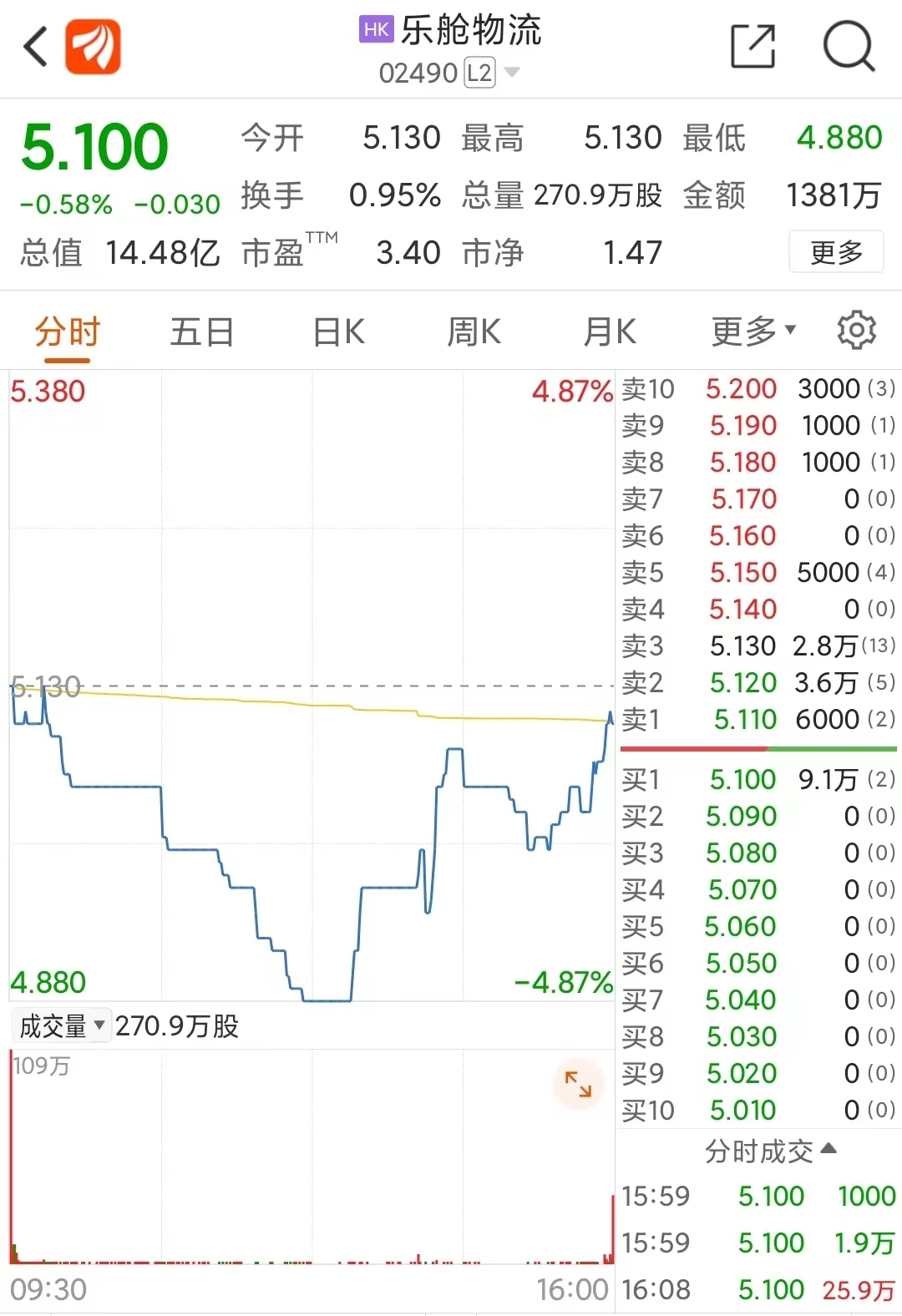Image resolution: width=902 pixels, height=1316 pixels.
Task: Expand the stock code 02490 dropdown
Action: 511,73
